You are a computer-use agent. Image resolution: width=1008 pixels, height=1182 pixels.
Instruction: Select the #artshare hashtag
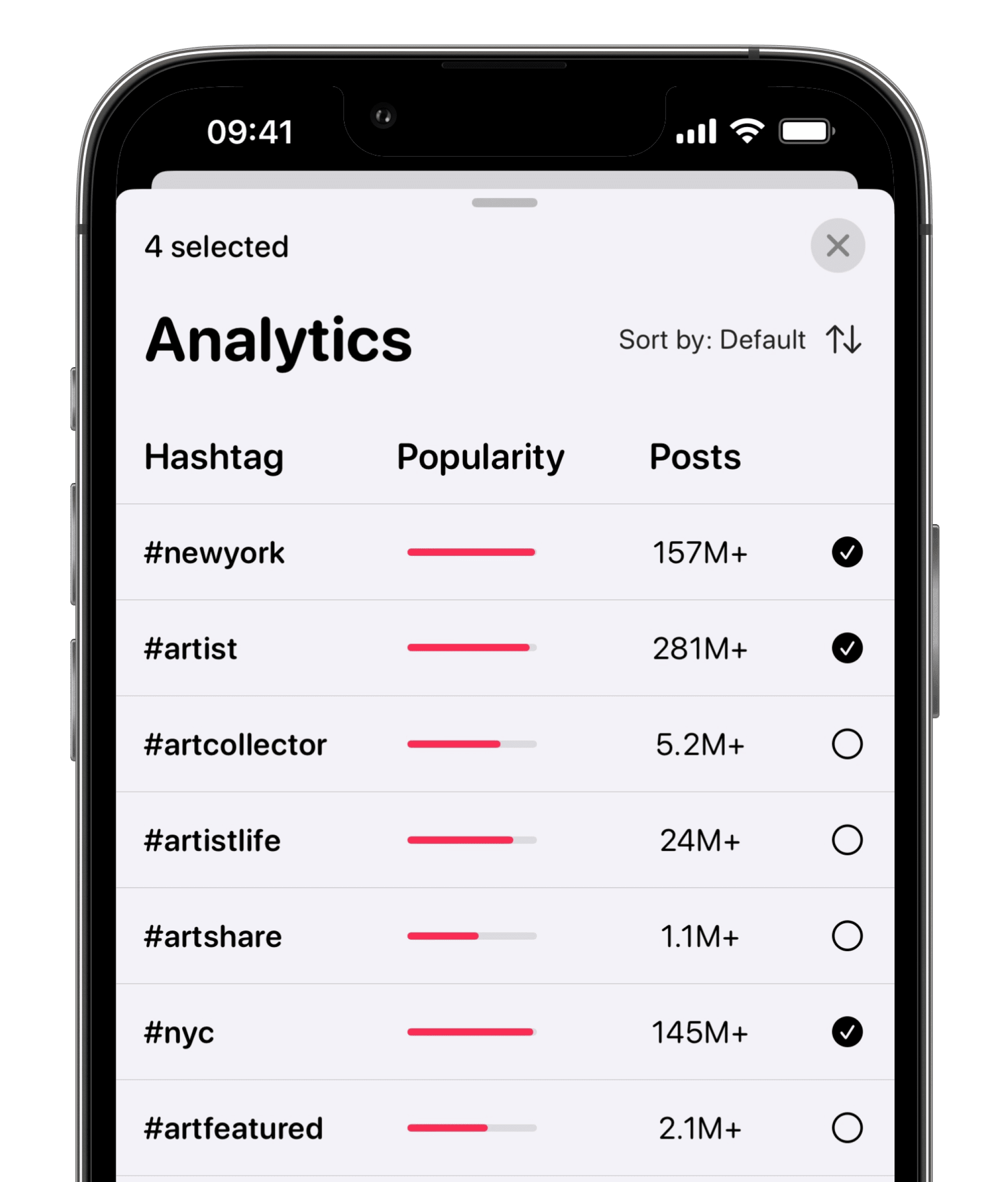pos(847,935)
